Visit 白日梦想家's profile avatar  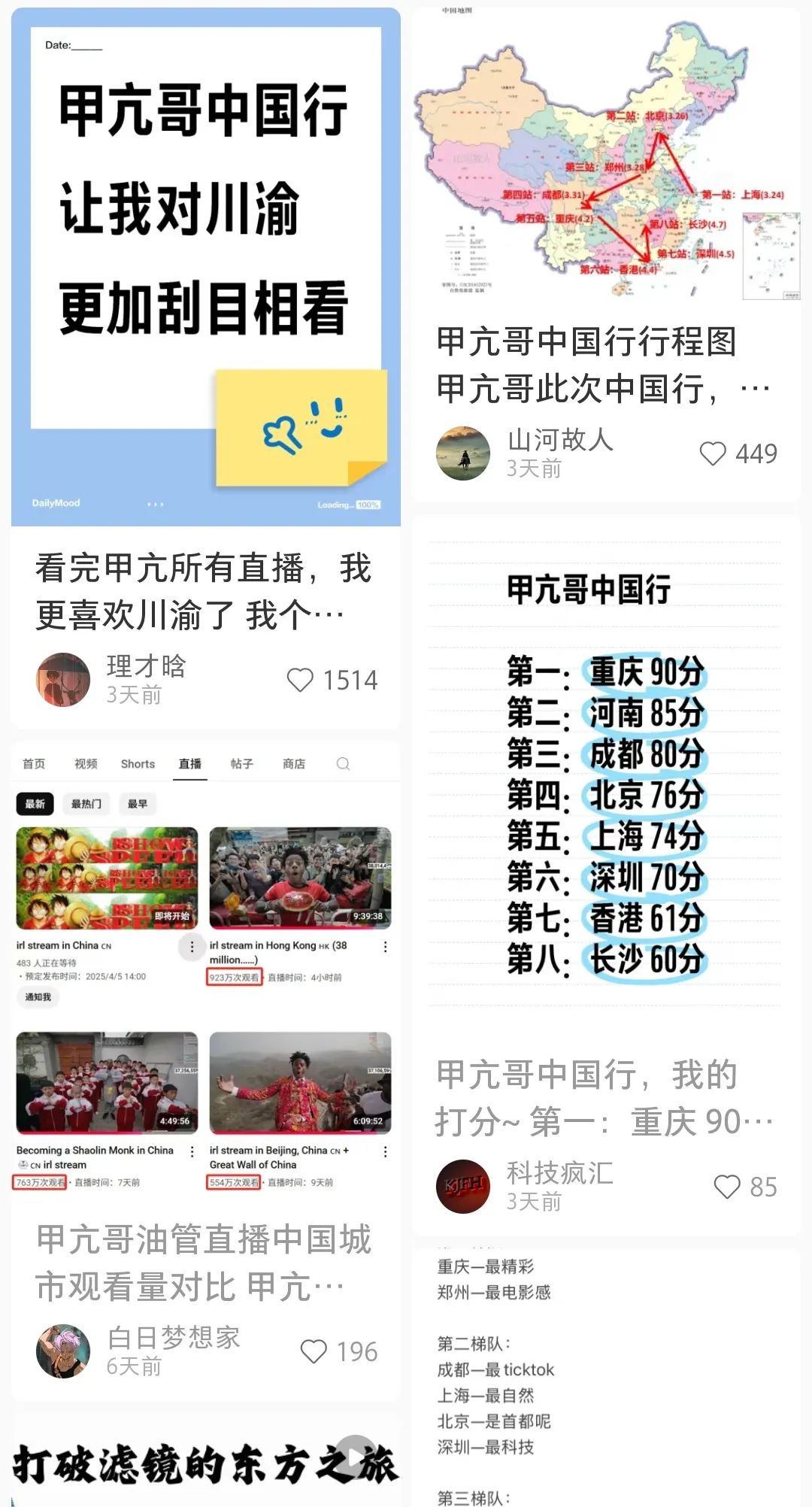pyautogui.click(x=63, y=1351)
